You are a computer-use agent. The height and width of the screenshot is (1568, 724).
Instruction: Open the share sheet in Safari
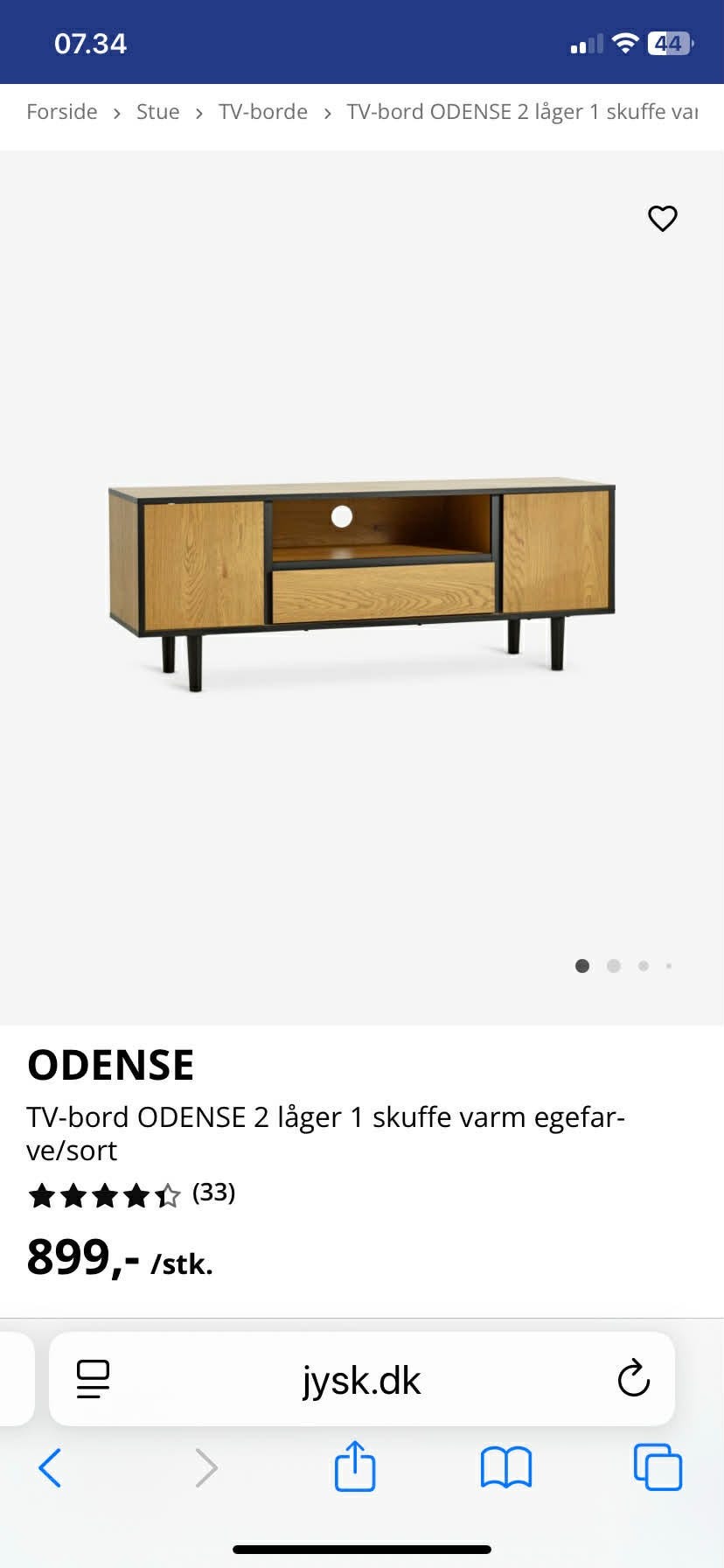[x=354, y=1468]
